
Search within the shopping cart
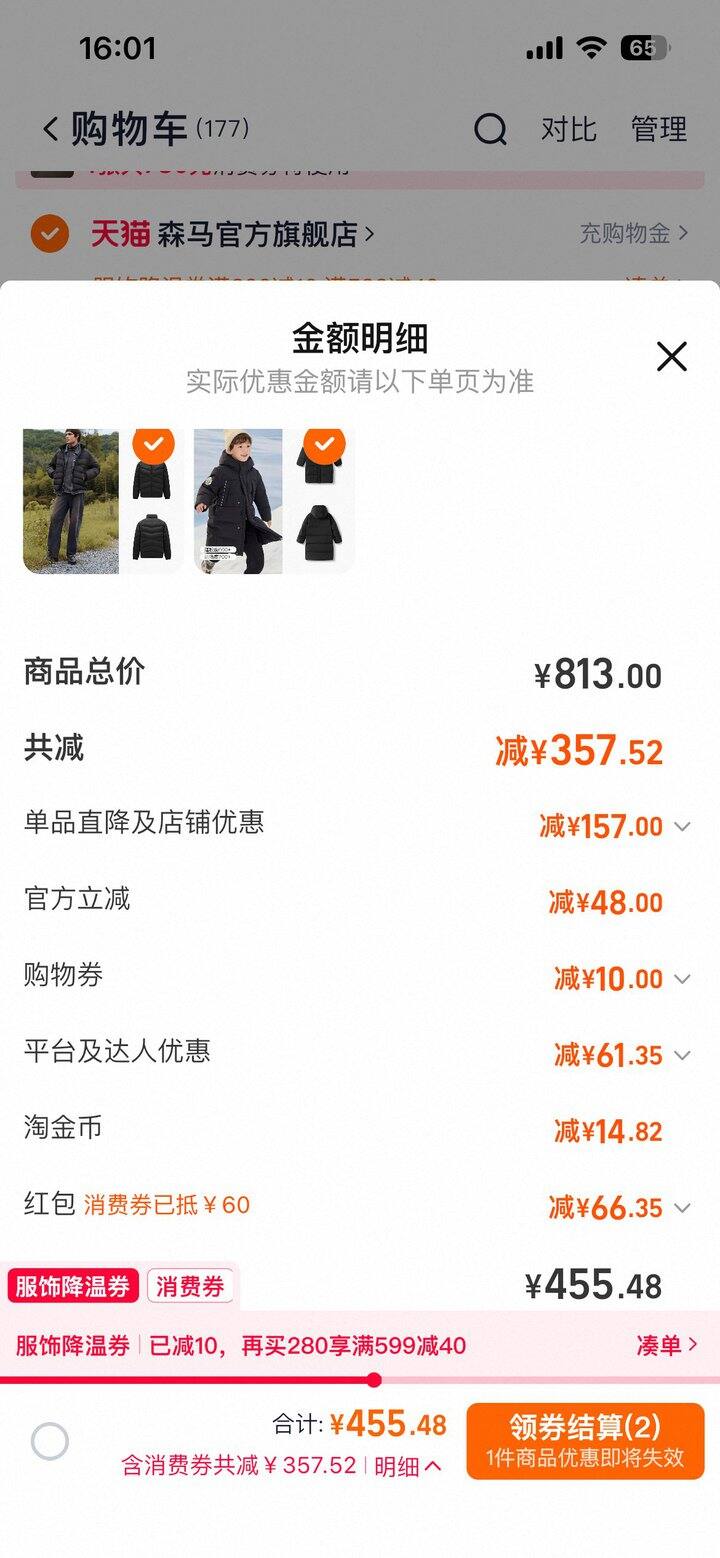click(x=490, y=129)
